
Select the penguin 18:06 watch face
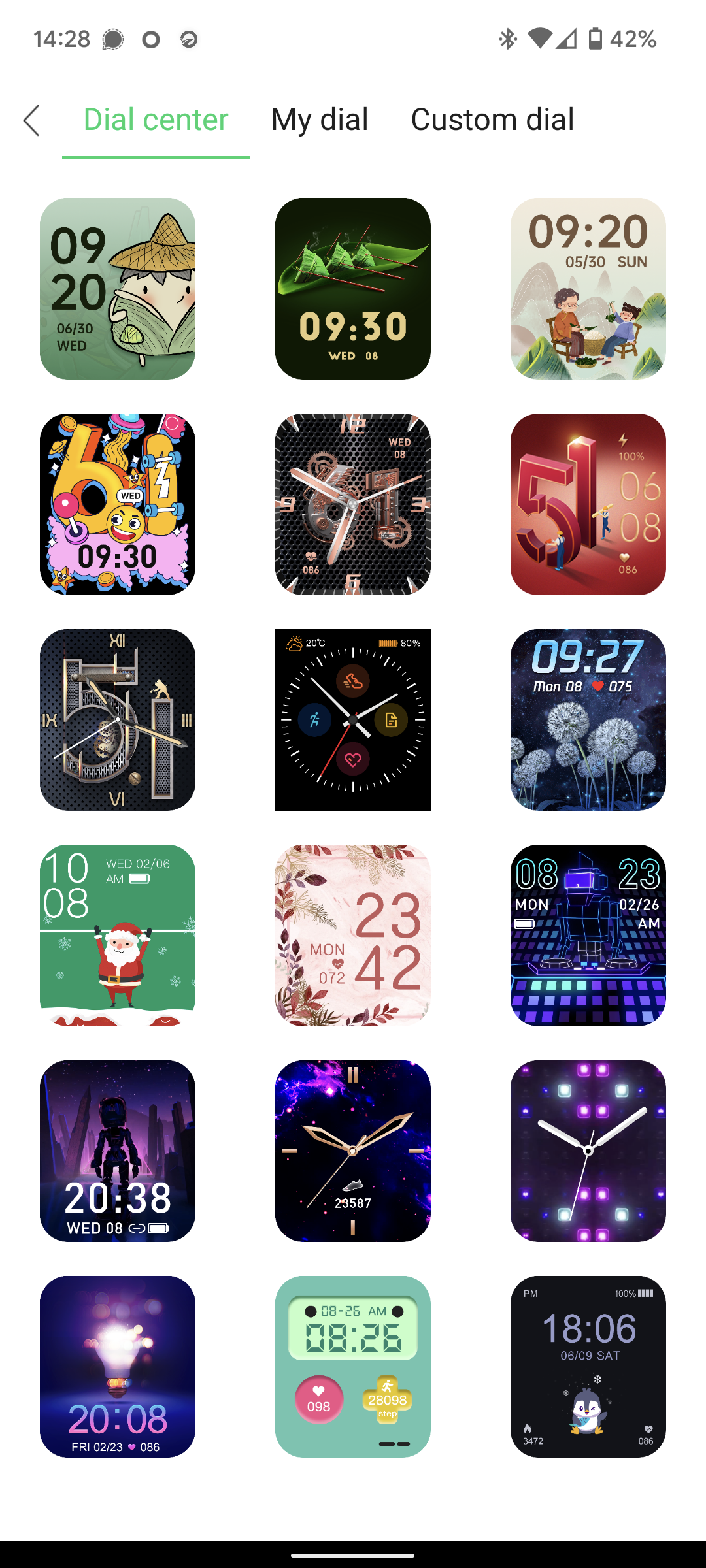point(588,1367)
